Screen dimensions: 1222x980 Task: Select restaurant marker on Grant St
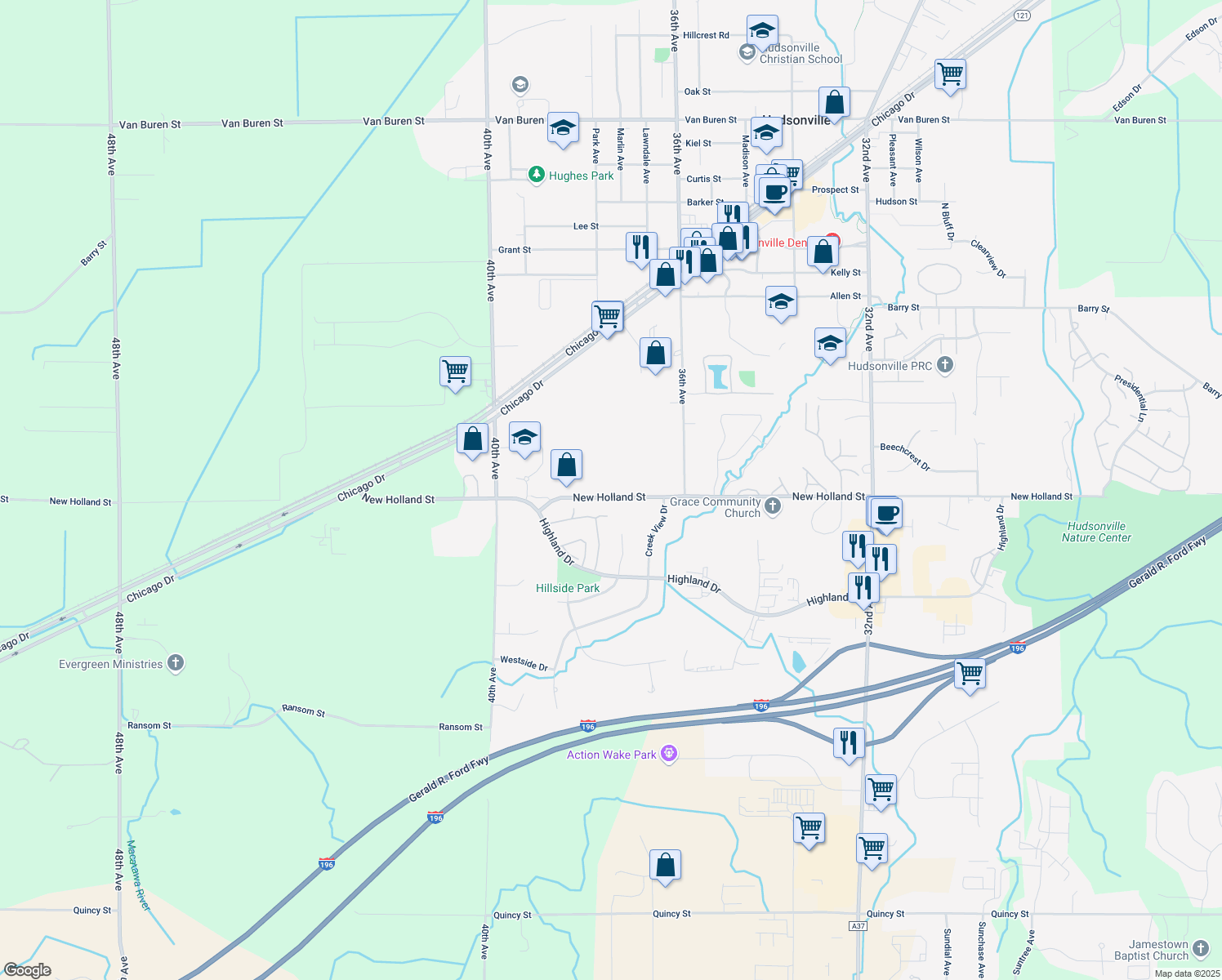(x=641, y=247)
